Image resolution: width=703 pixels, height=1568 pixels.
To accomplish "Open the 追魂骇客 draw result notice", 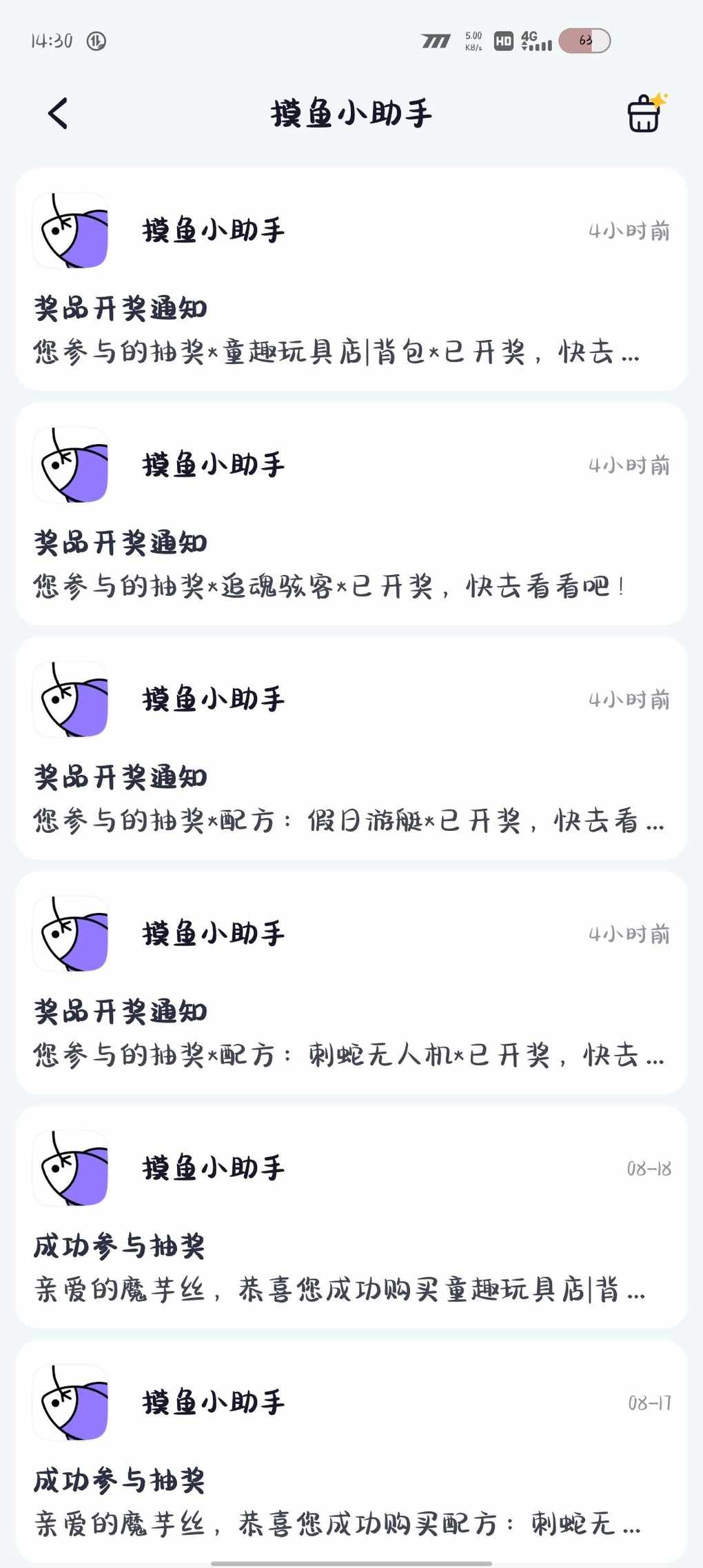I will pyautogui.click(x=351, y=514).
